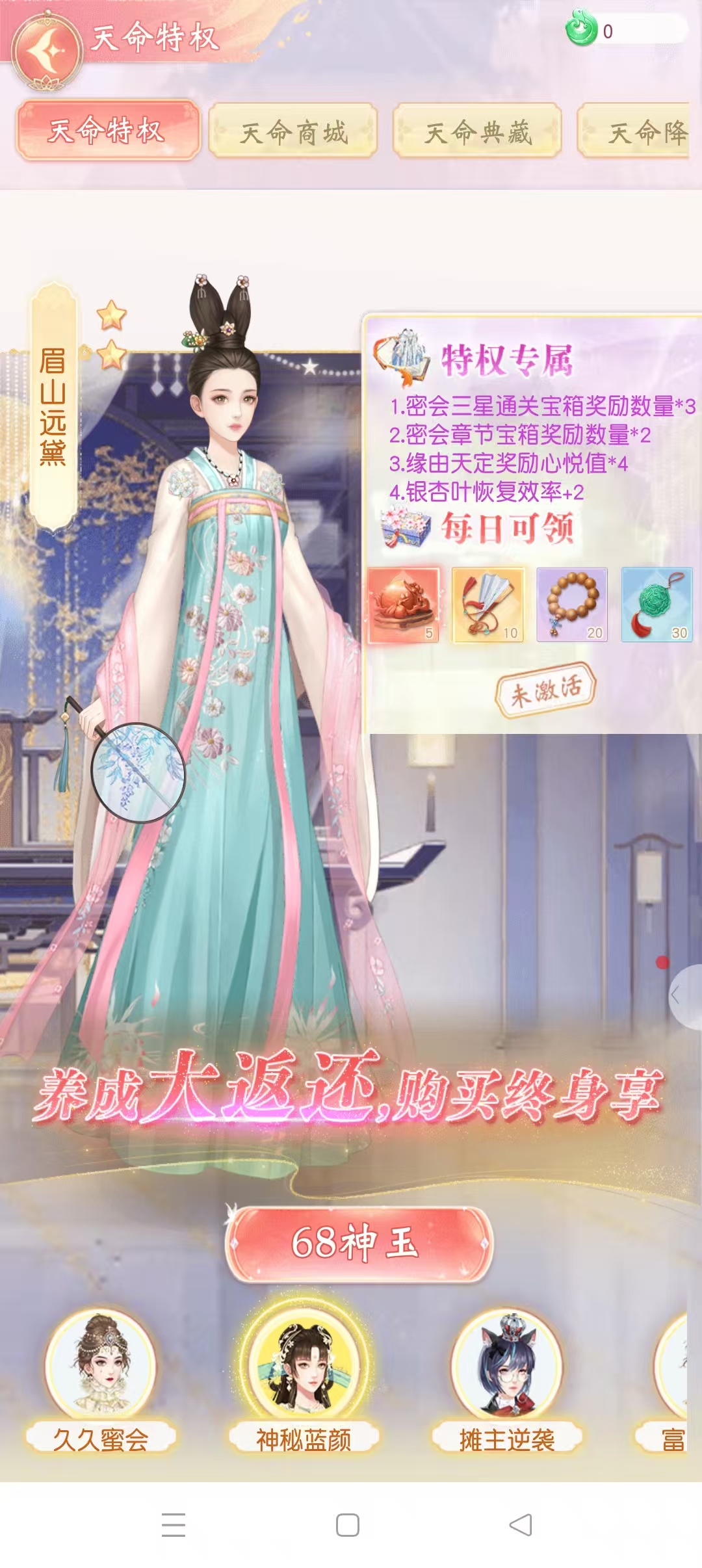
Task: Expand the side panel arrow handle
Action: click(x=684, y=995)
